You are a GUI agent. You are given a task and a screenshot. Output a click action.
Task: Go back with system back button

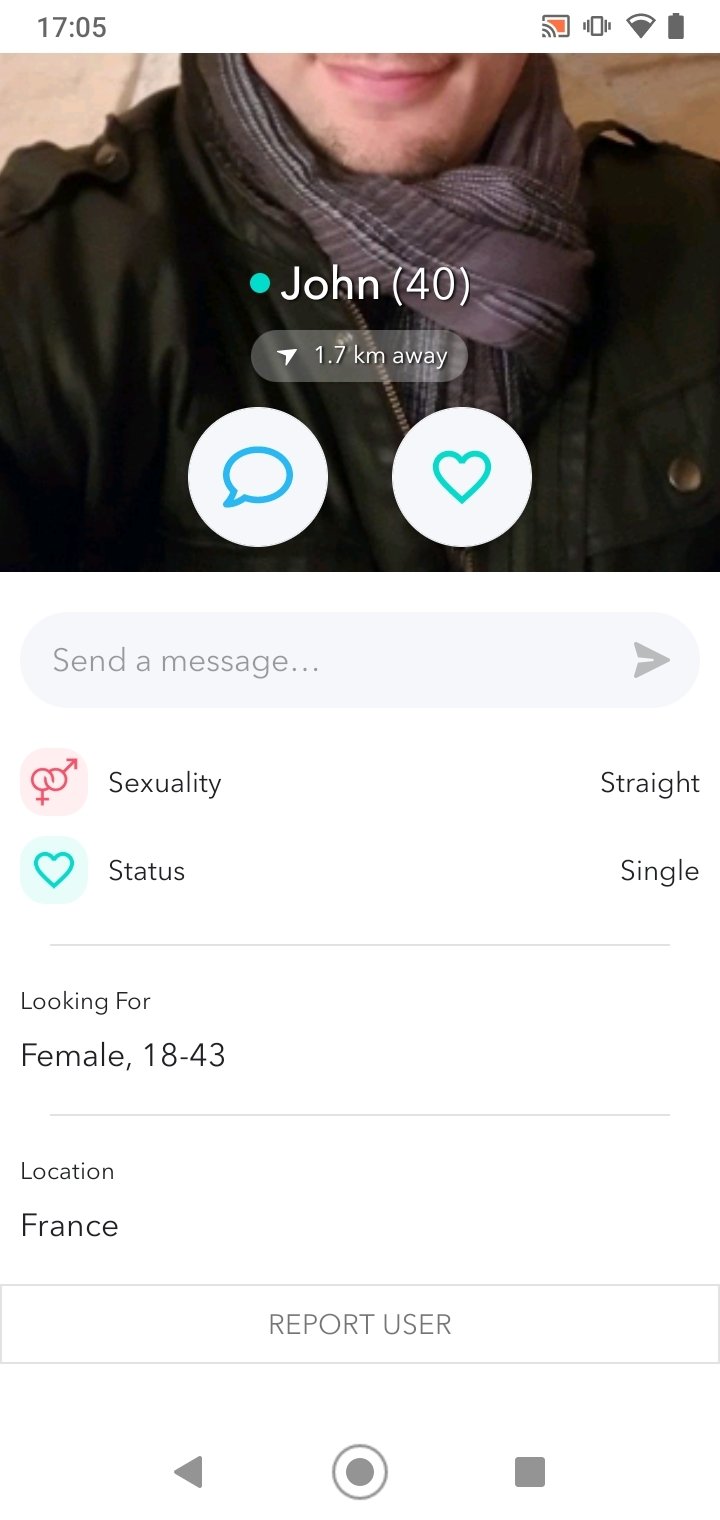pos(188,1471)
